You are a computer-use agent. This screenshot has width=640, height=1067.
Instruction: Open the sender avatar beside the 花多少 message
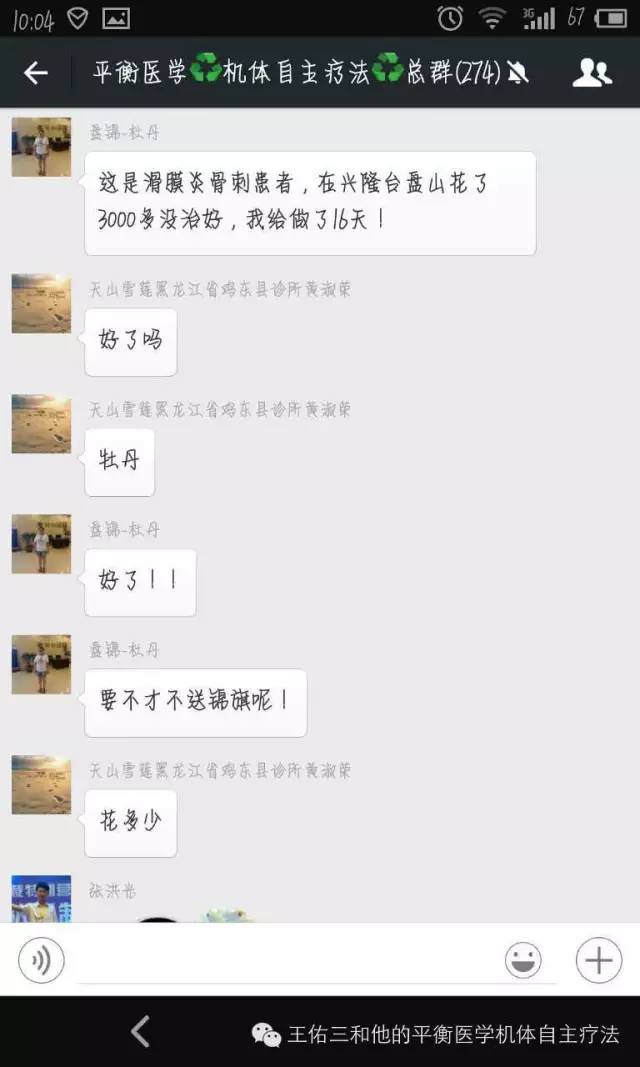click(41, 785)
